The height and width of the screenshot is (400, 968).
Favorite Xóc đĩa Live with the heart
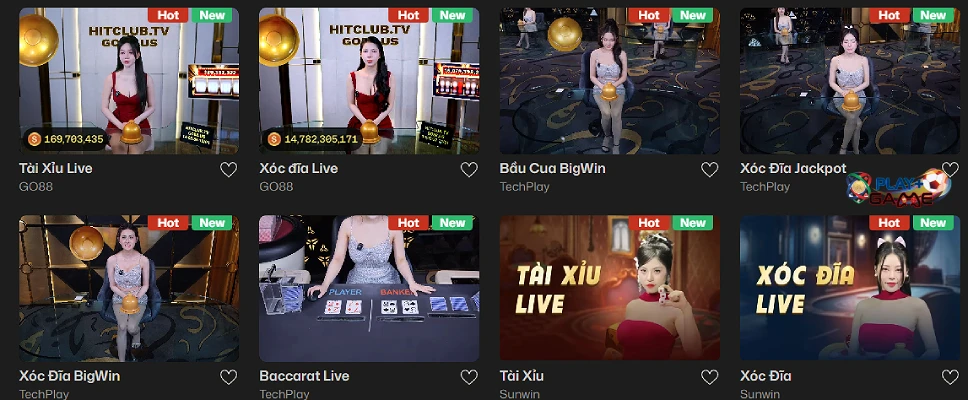tap(469, 170)
